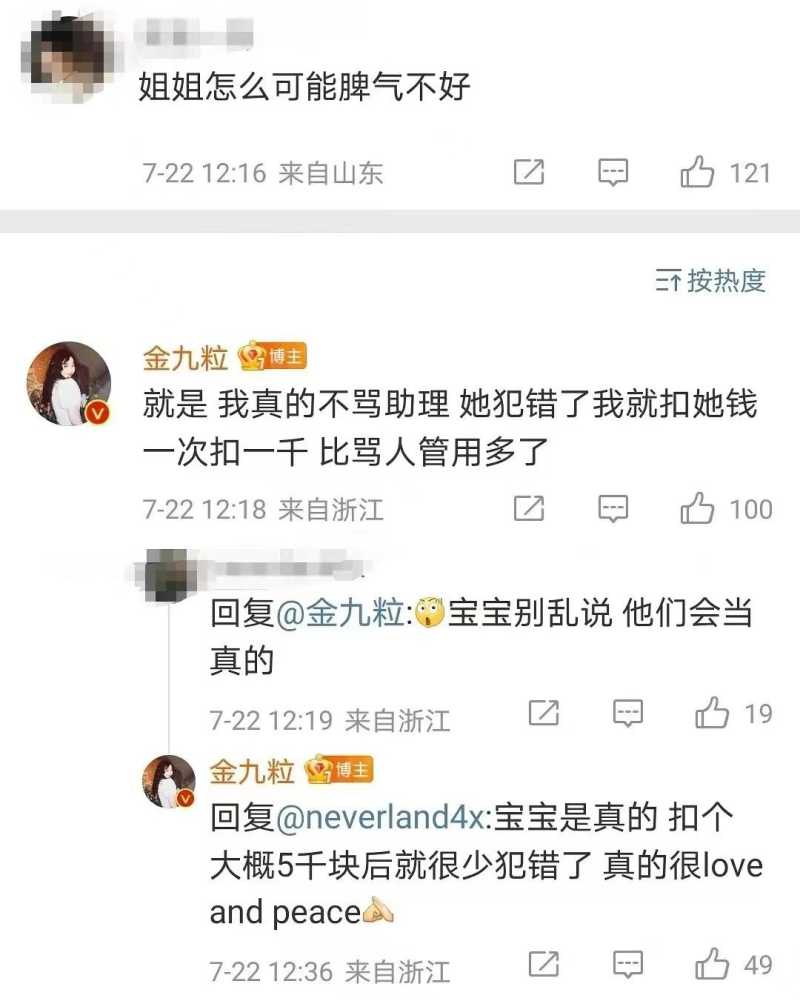Like the comment with 100 likes
The height and width of the screenshot is (1001, 800).
(697, 509)
